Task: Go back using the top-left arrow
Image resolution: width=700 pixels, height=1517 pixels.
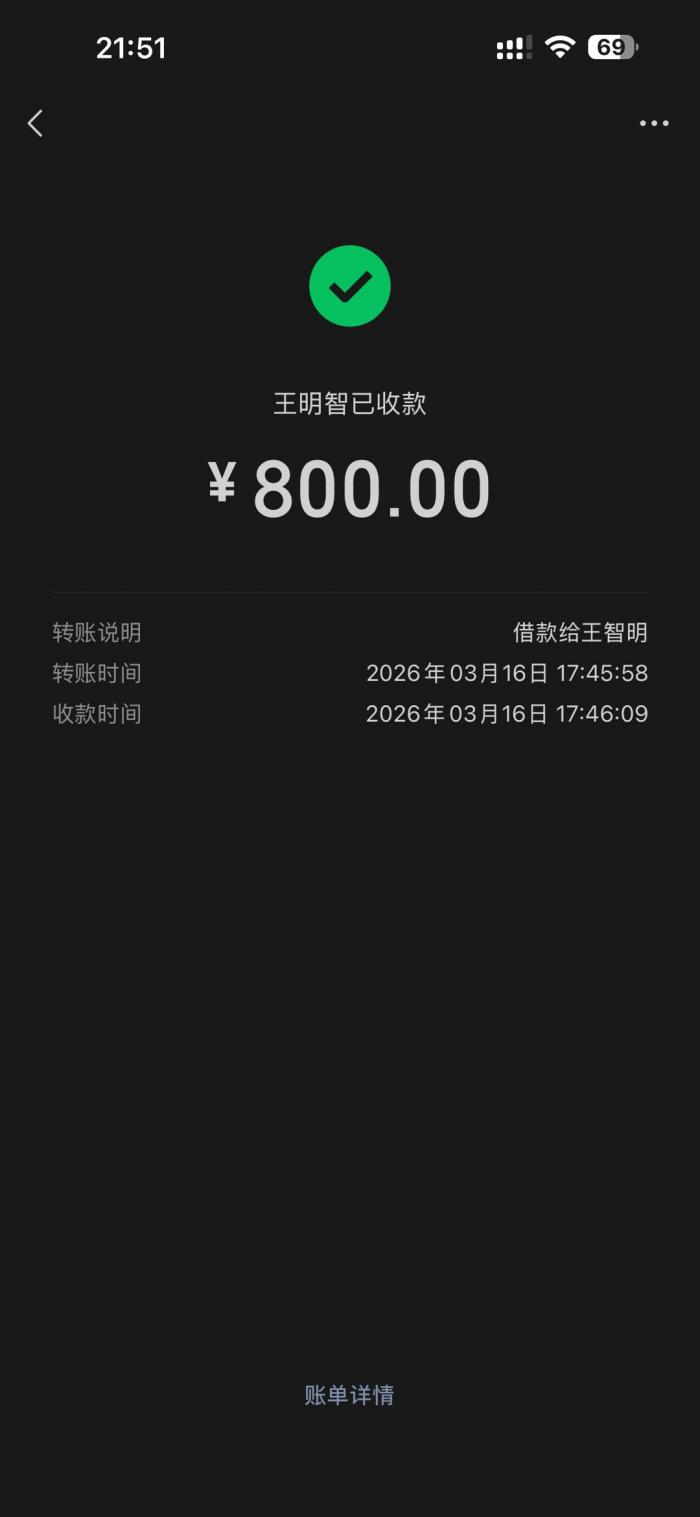Action: pyautogui.click(x=36, y=123)
